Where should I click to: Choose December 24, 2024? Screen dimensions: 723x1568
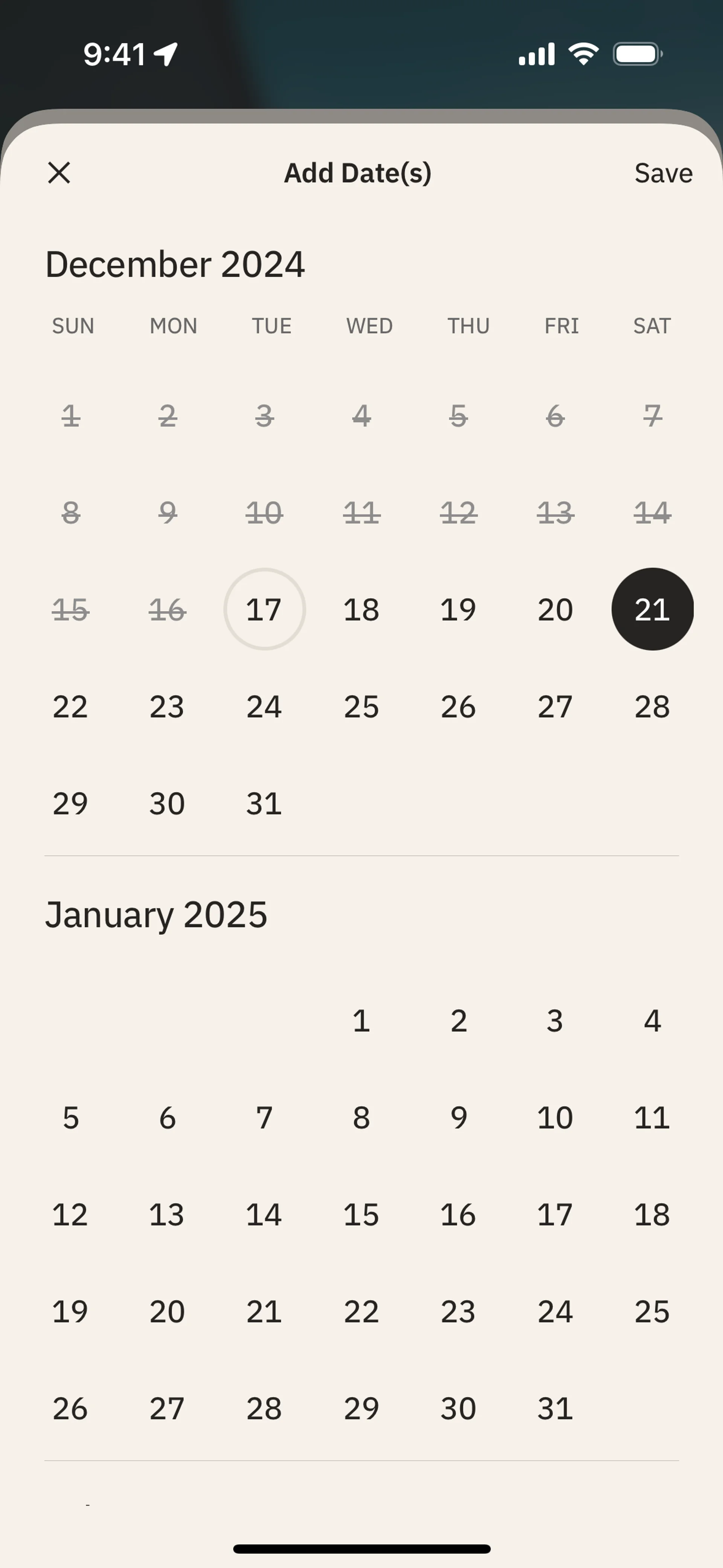(x=264, y=707)
